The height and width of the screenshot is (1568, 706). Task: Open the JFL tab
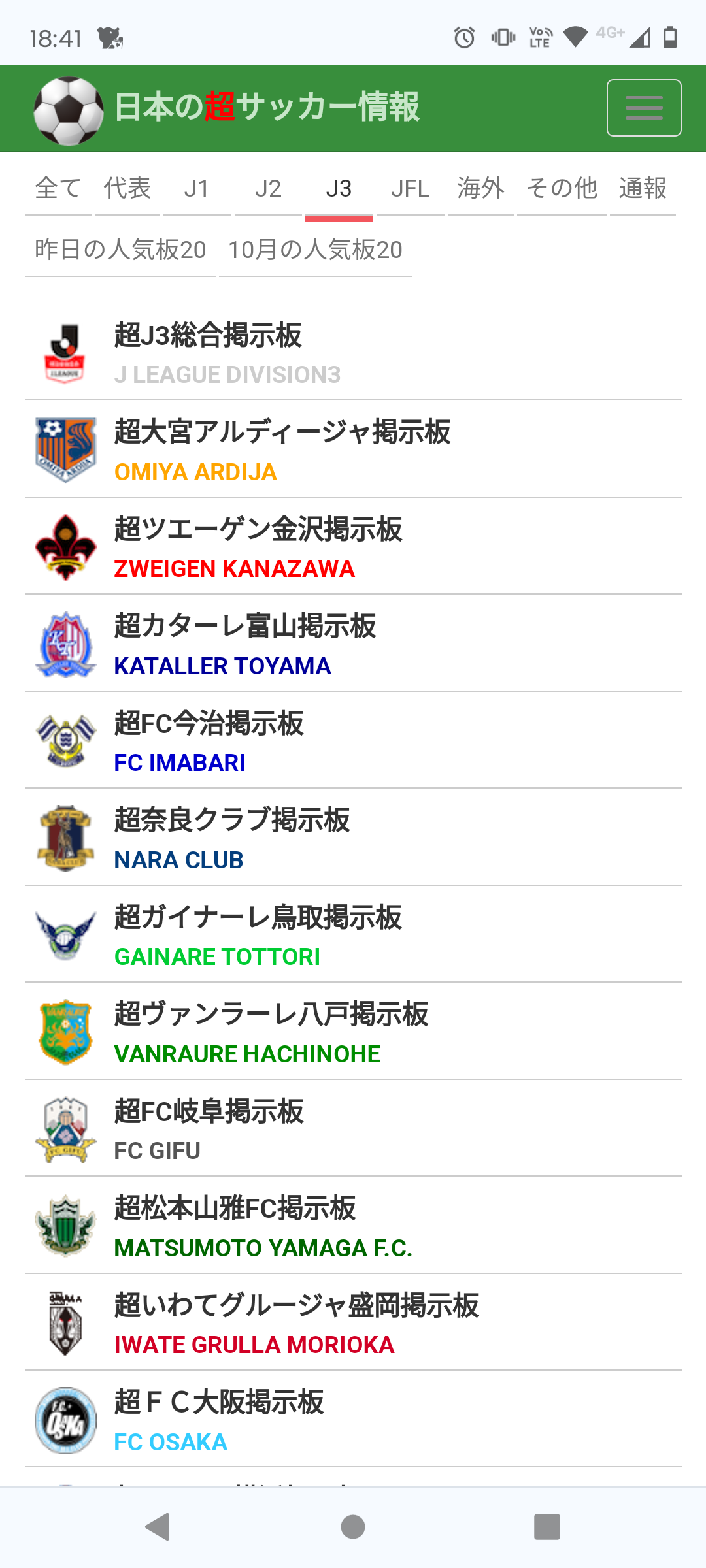[x=410, y=189]
